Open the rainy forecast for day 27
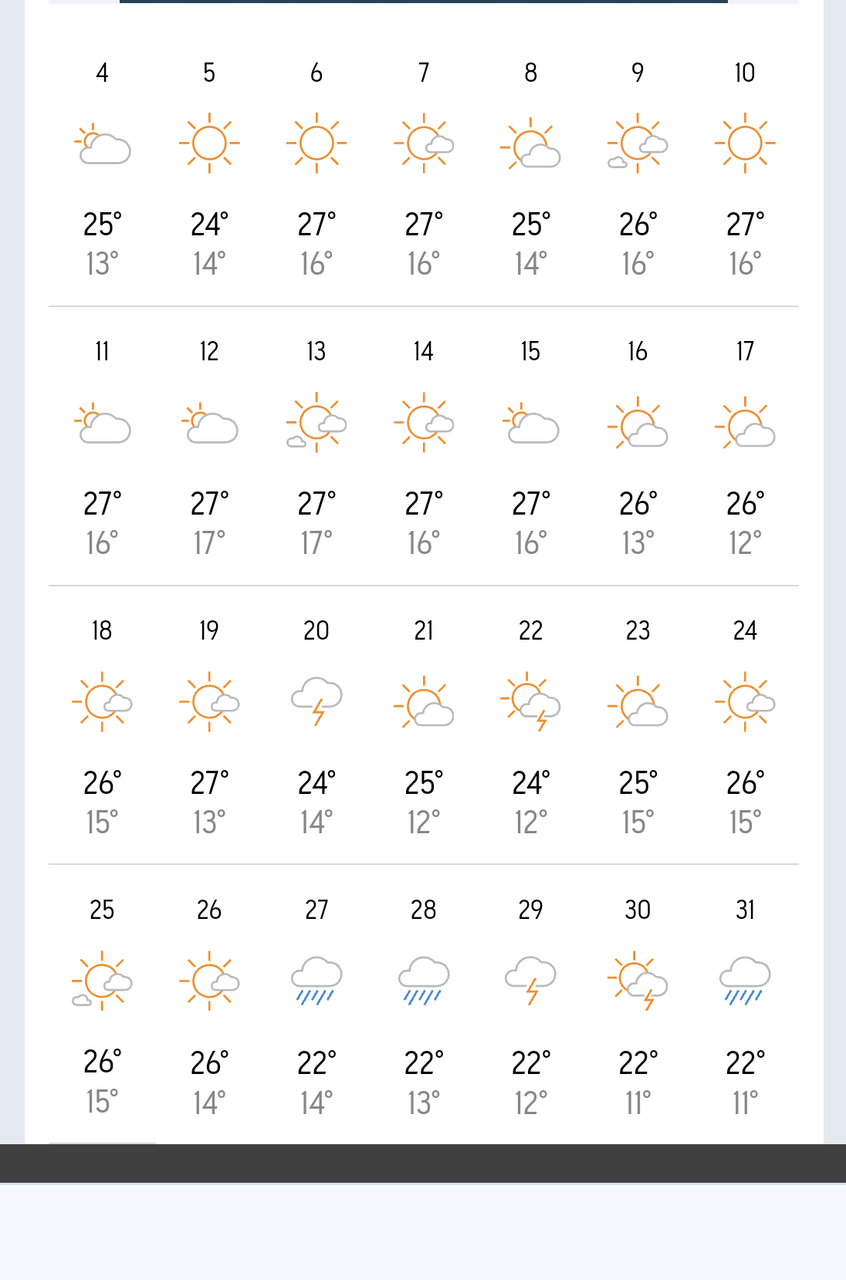The height and width of the screenshot is (1280, 846). pyautogui.click(x=316, y=980)
